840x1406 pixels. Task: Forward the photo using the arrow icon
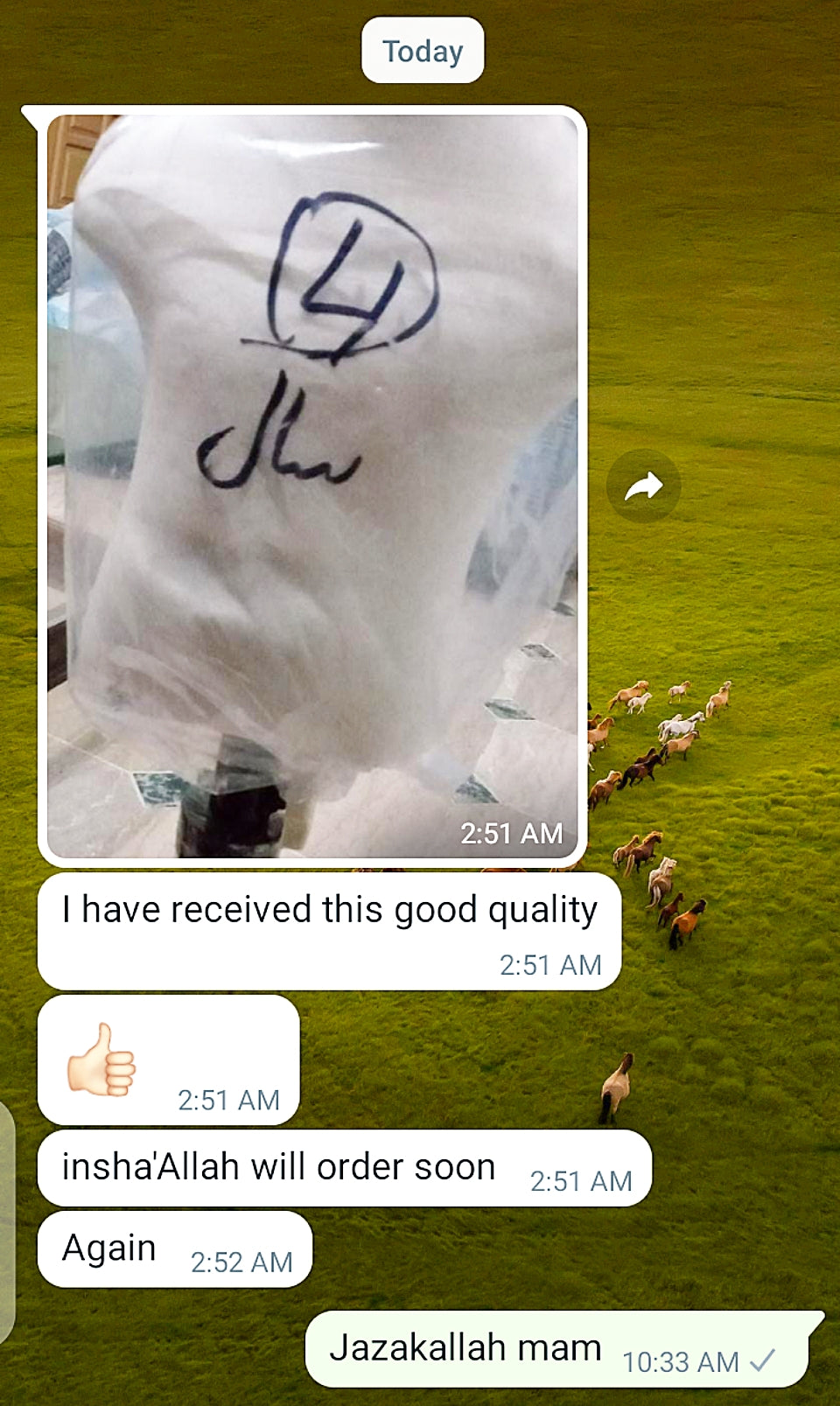(x=643, y=486)
